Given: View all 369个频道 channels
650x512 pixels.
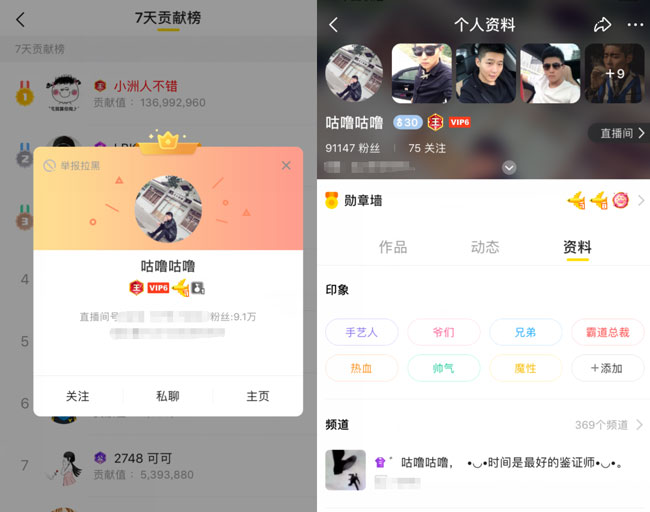Looking at the screenshot, I should [x=610, y=425].
